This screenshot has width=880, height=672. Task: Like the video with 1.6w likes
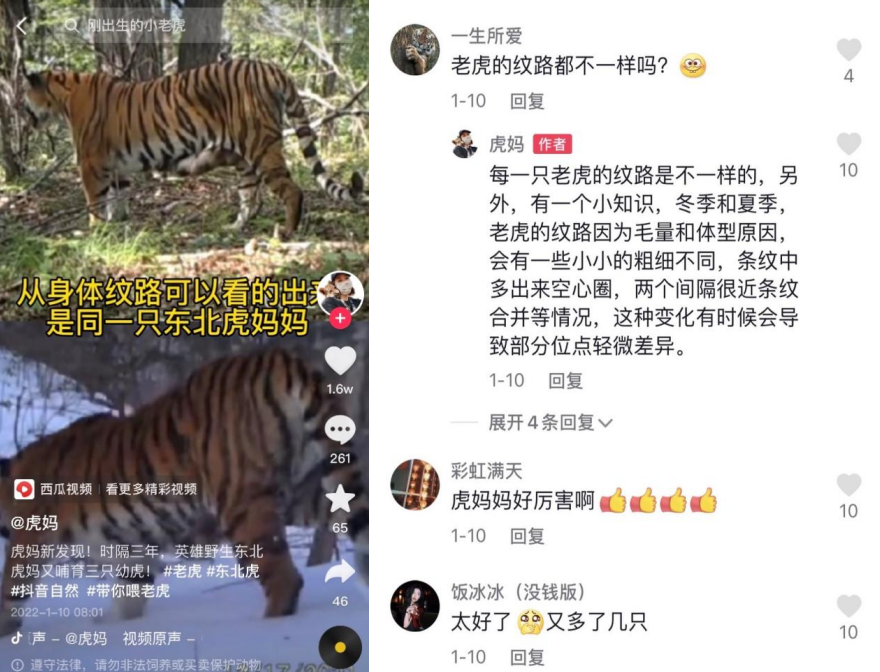(x=340, y=361)
